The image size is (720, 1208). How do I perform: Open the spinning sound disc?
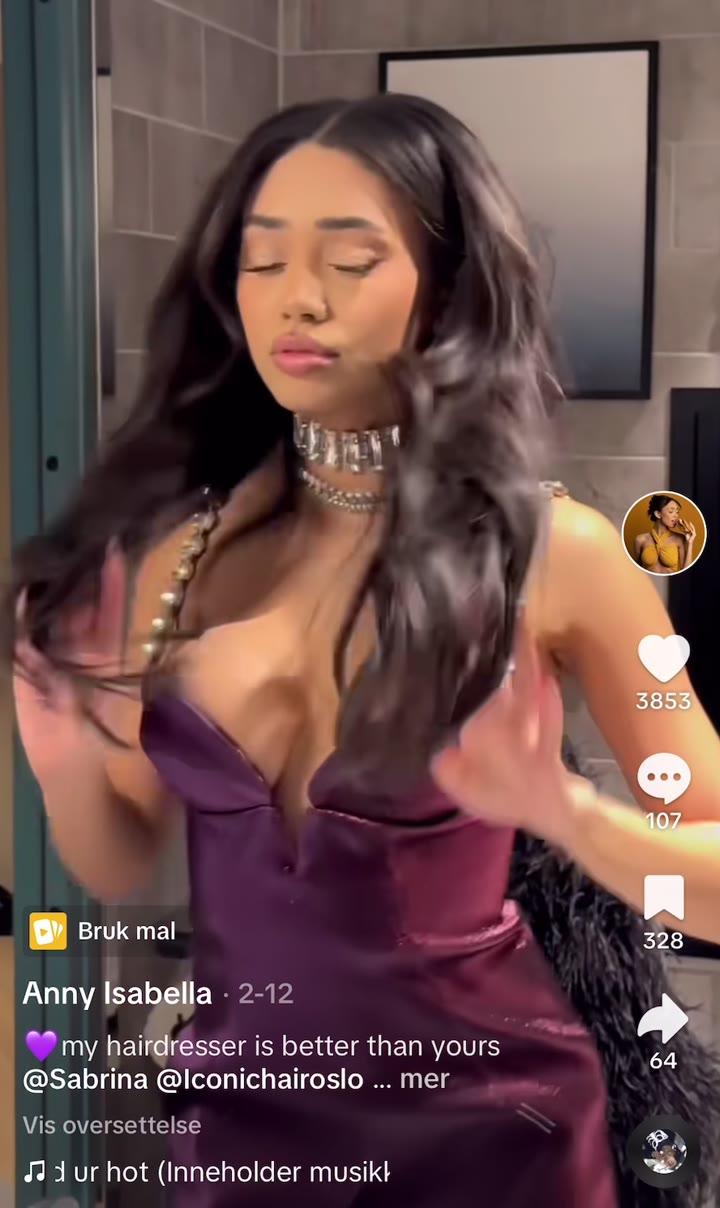(664, 1152)
